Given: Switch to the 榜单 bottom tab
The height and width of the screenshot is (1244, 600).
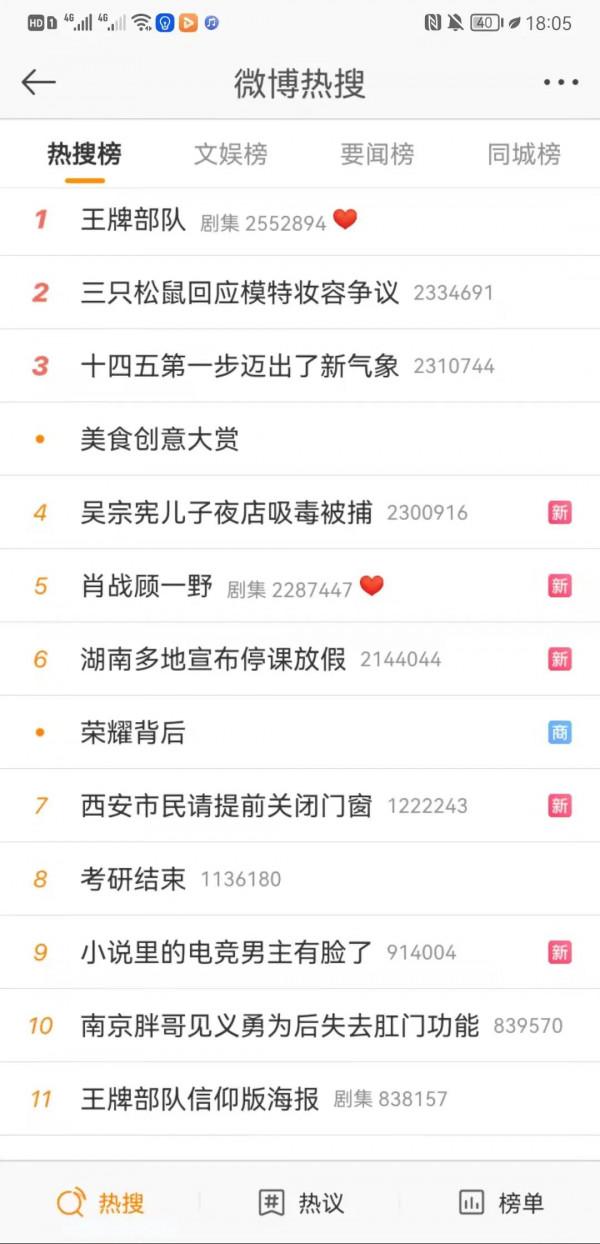Looking at the screenshot, I should click(501, 1203).
